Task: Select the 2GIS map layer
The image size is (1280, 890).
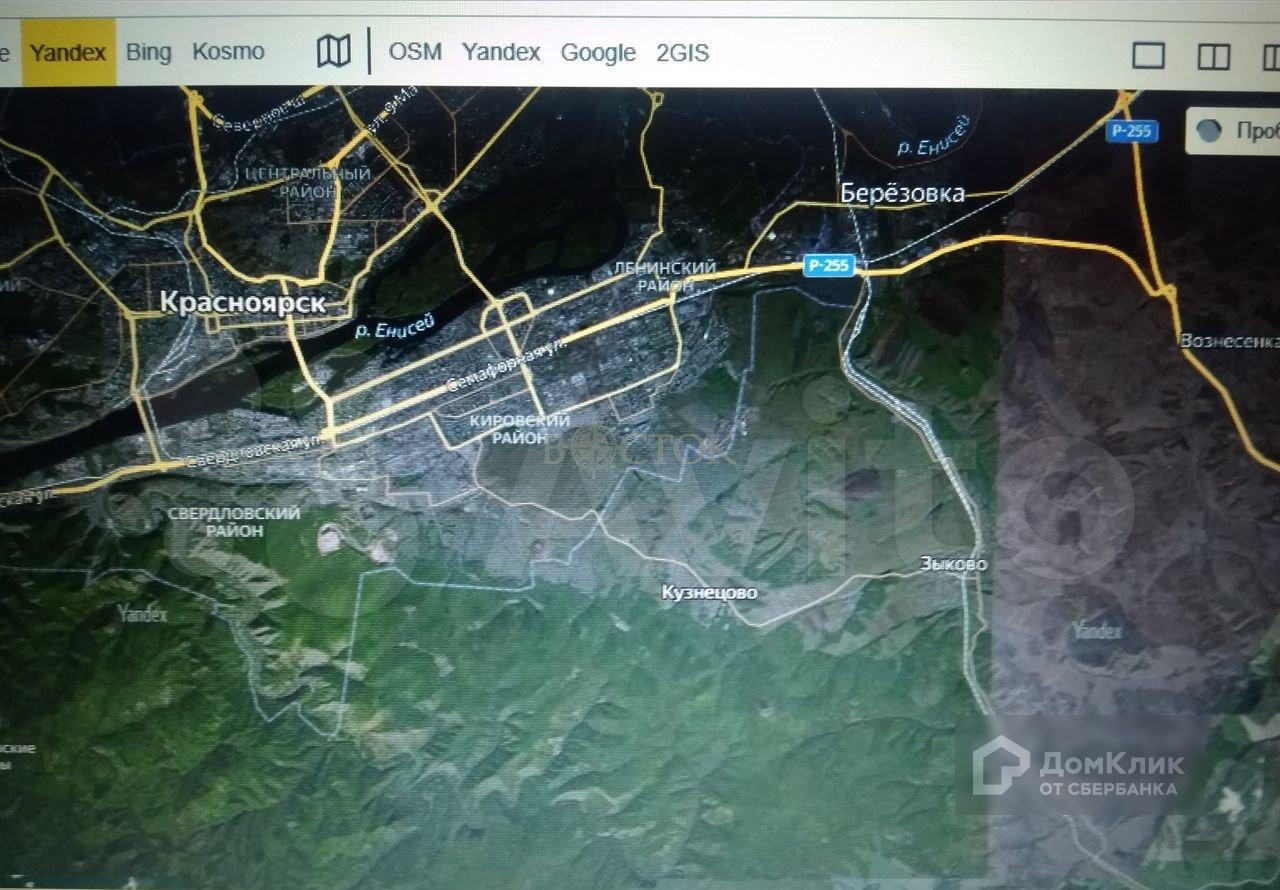Action: coord(683,53)
